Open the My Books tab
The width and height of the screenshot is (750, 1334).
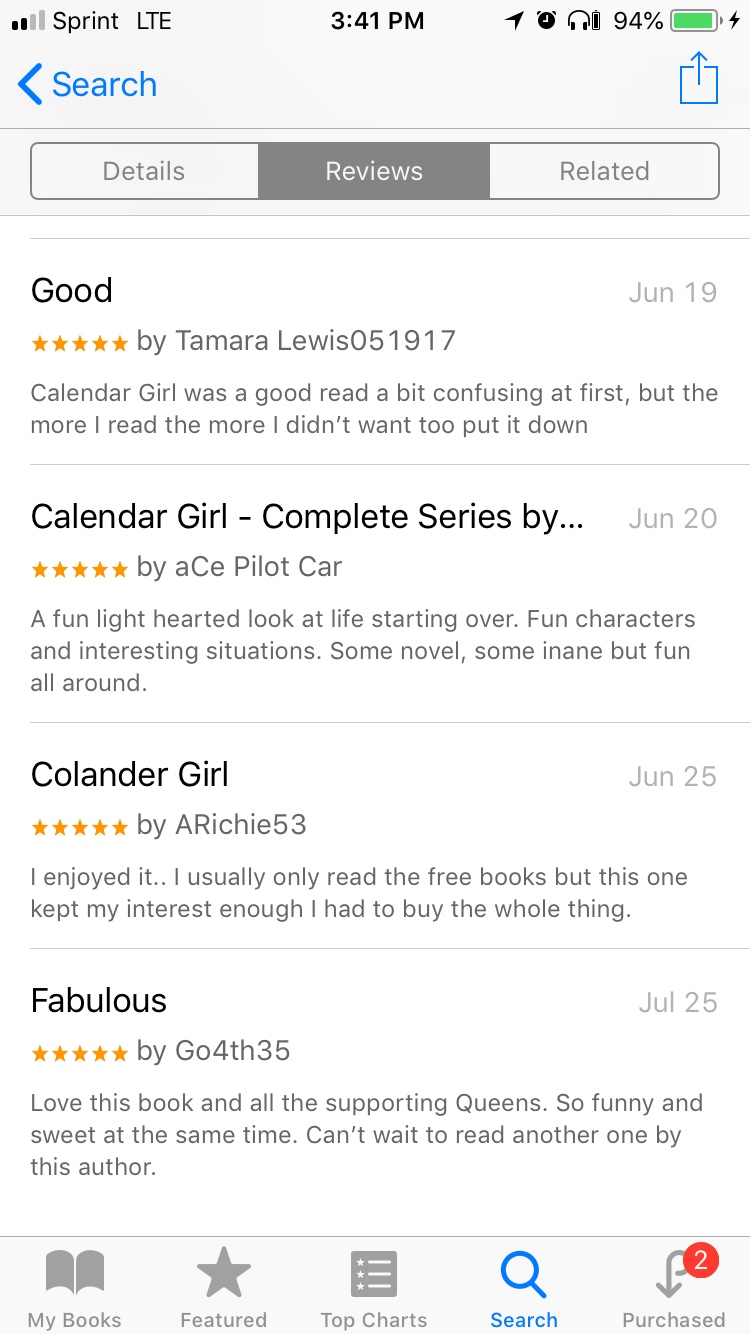pyautogui.click(x=75, y=1286)
